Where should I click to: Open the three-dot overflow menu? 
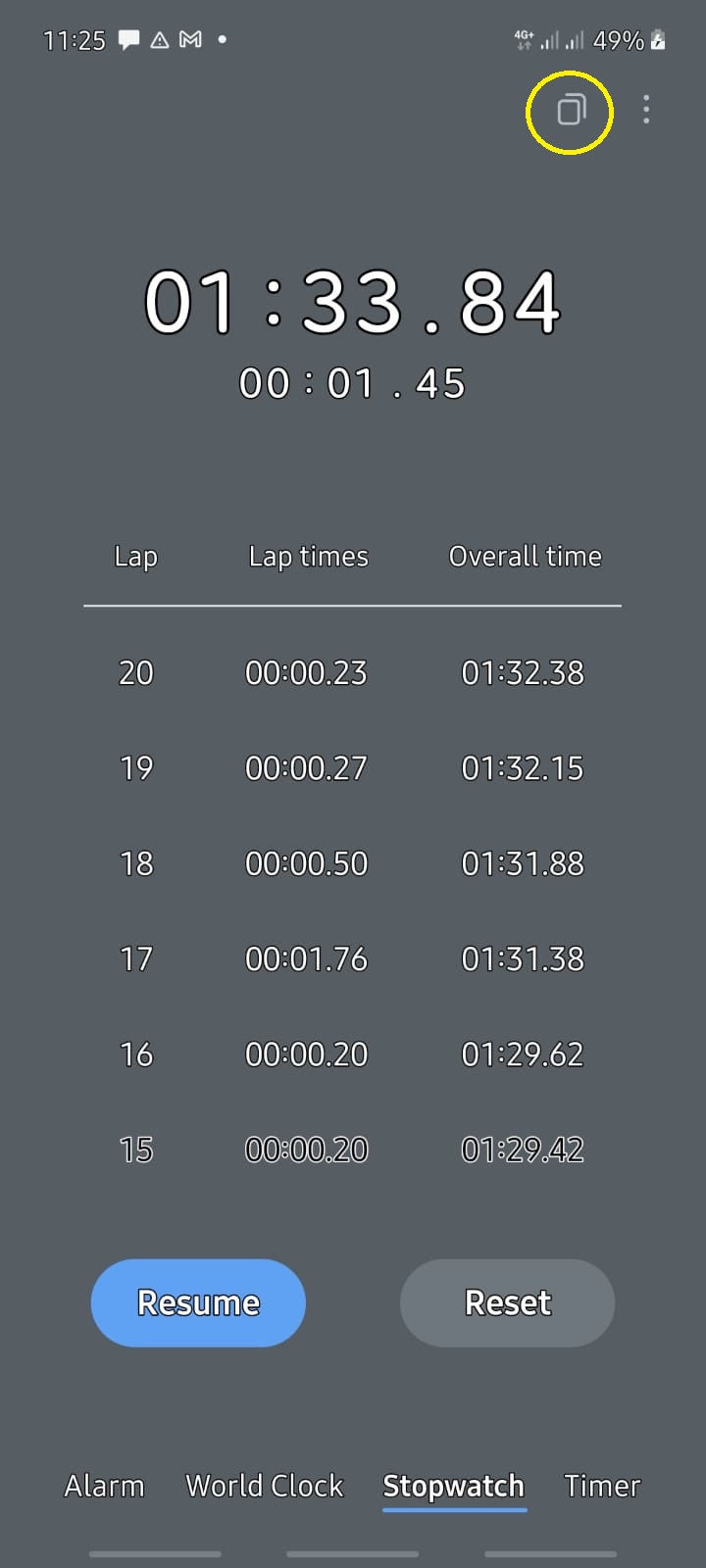646,110
